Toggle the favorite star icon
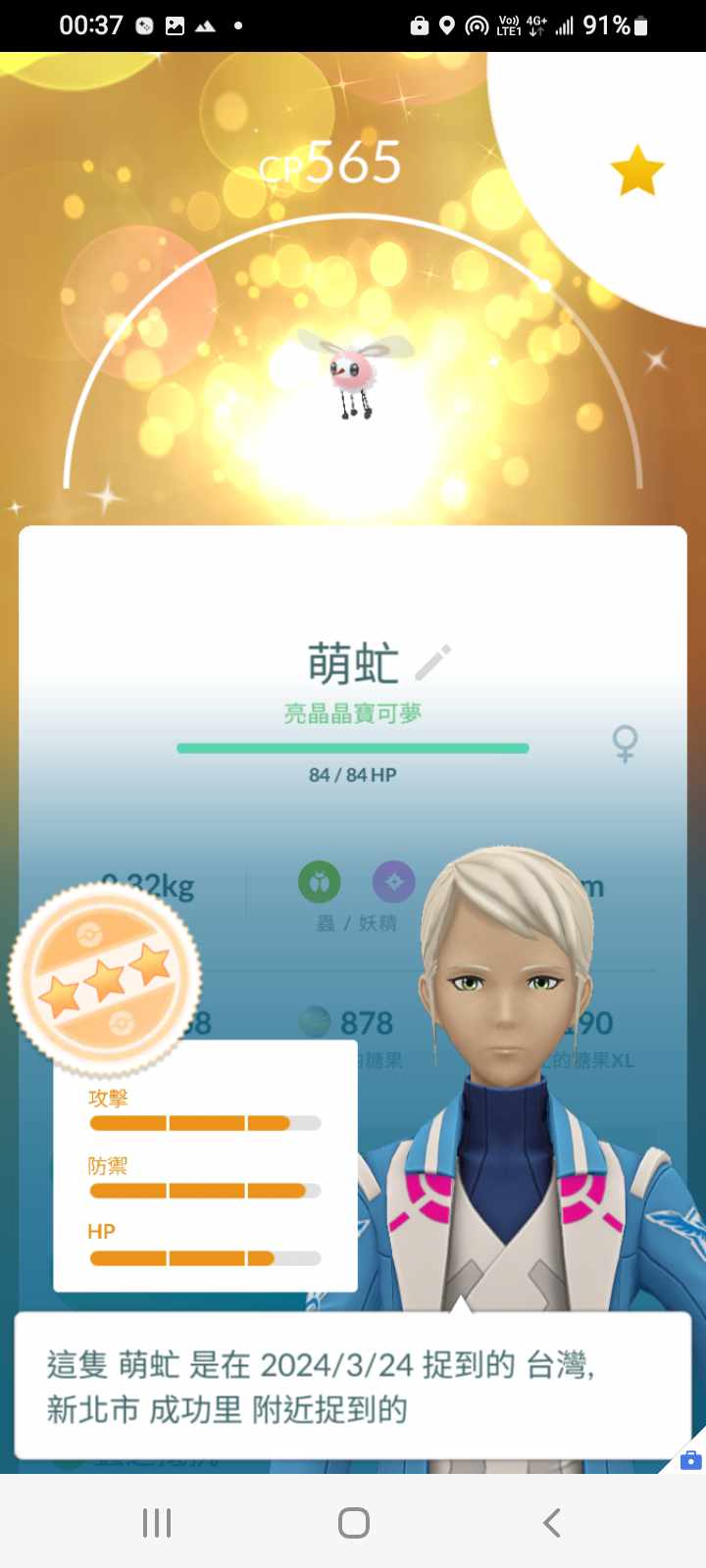Screen dimensions: 706x1568 [637, 171]
